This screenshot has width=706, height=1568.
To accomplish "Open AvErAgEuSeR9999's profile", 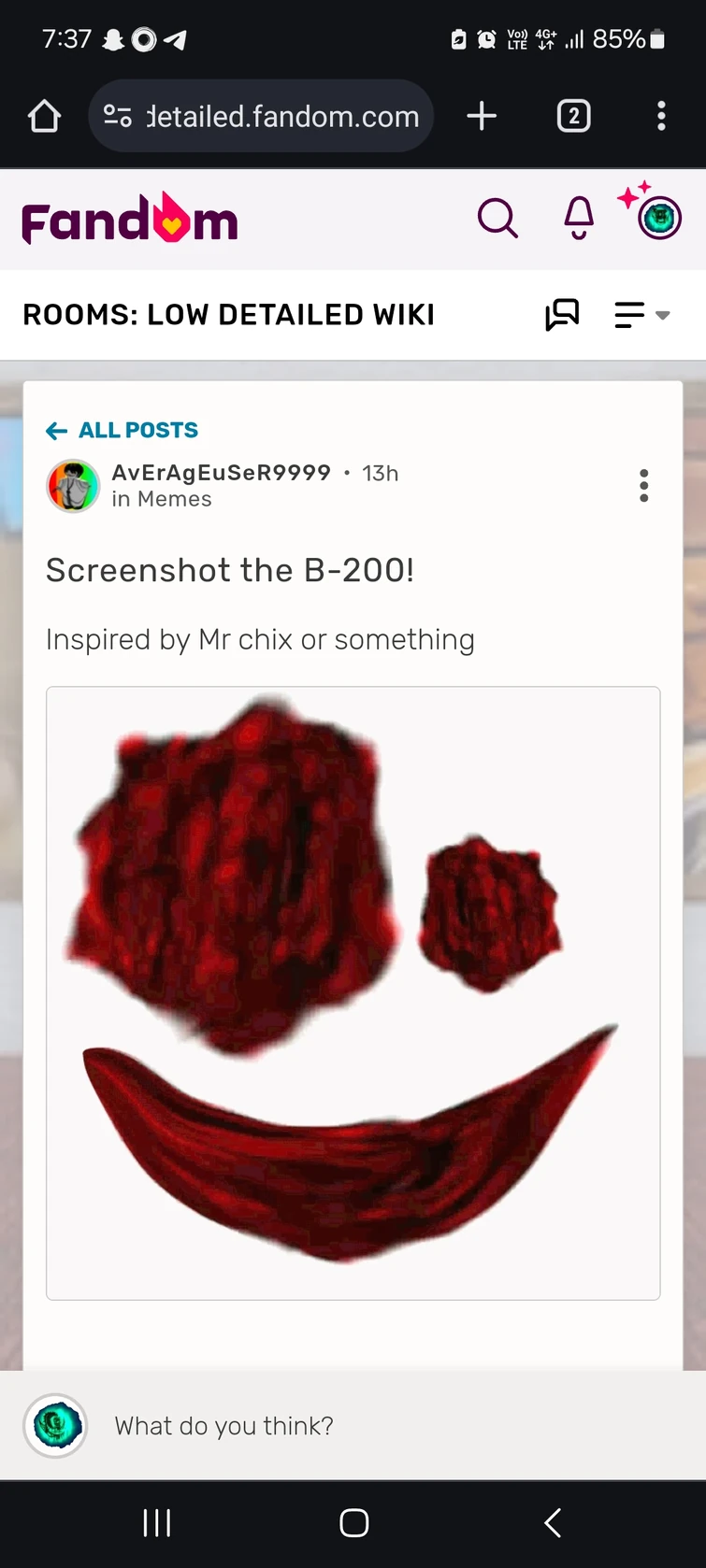I will (221, 473).
